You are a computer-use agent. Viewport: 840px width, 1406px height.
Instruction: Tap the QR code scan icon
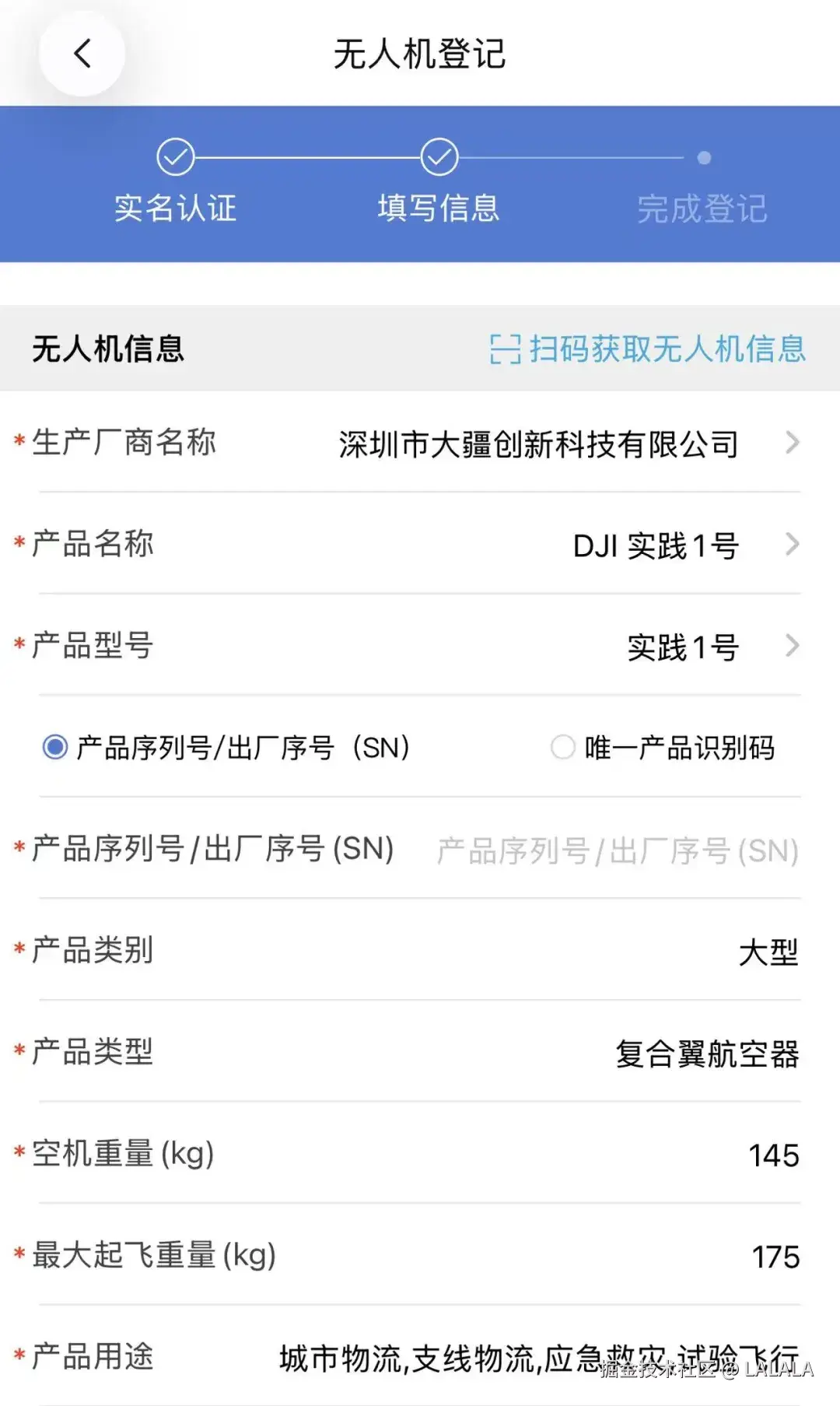point(506,350)
